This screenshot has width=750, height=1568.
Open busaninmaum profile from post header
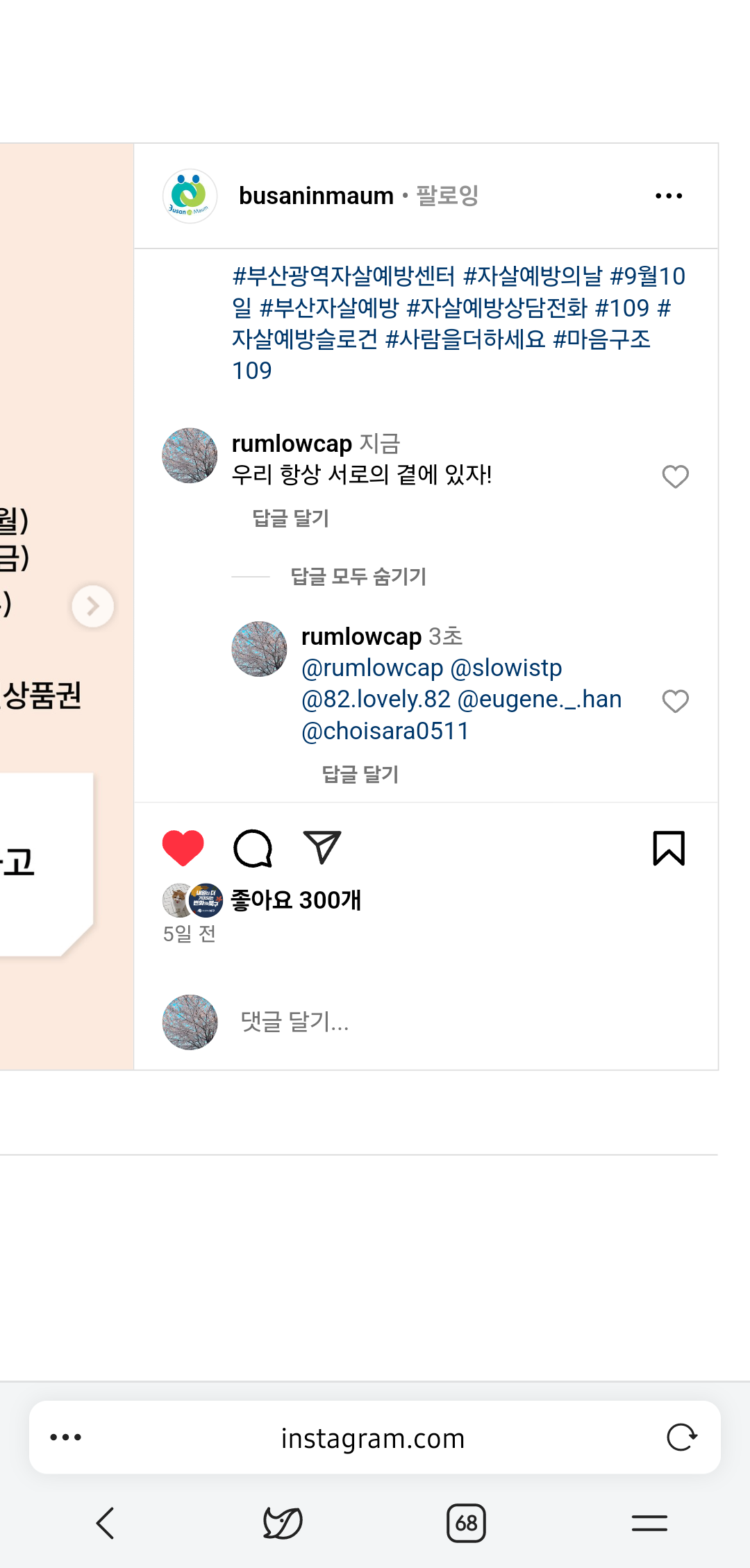[x=316, y=196]
